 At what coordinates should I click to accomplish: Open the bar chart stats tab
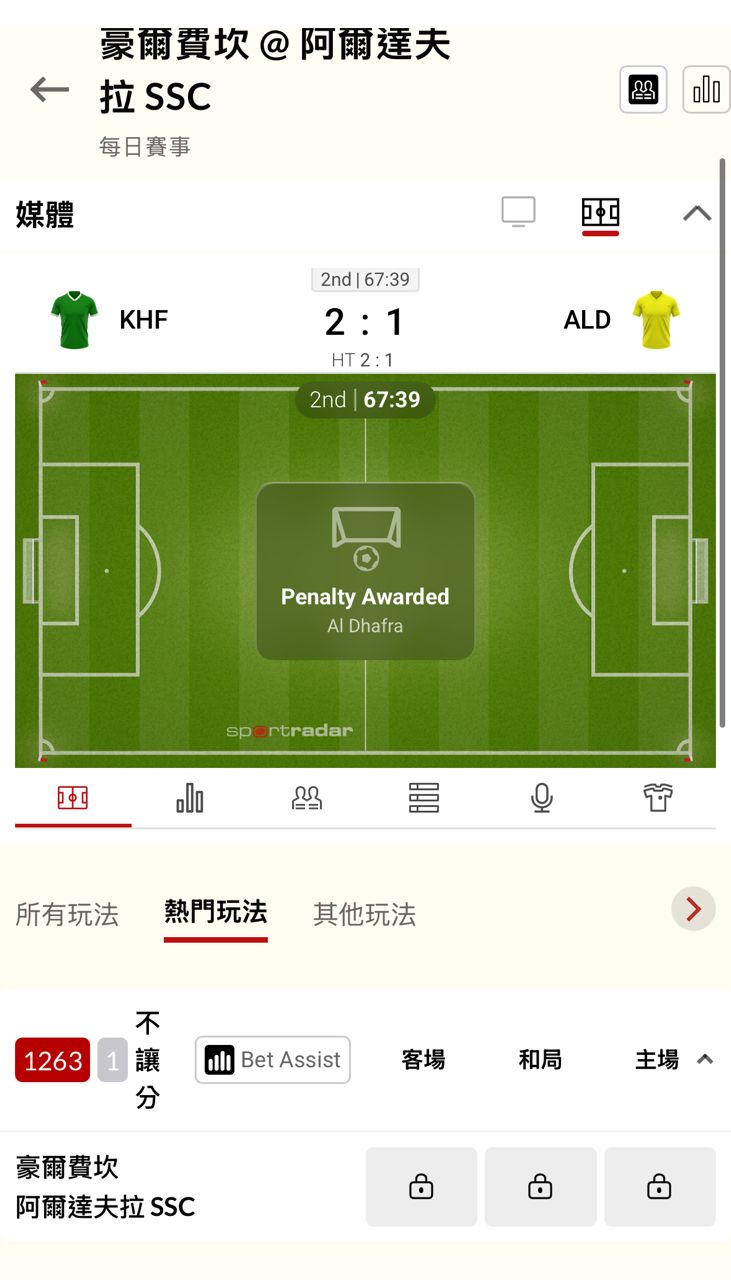pyautogui.click(x=189, y=798)
